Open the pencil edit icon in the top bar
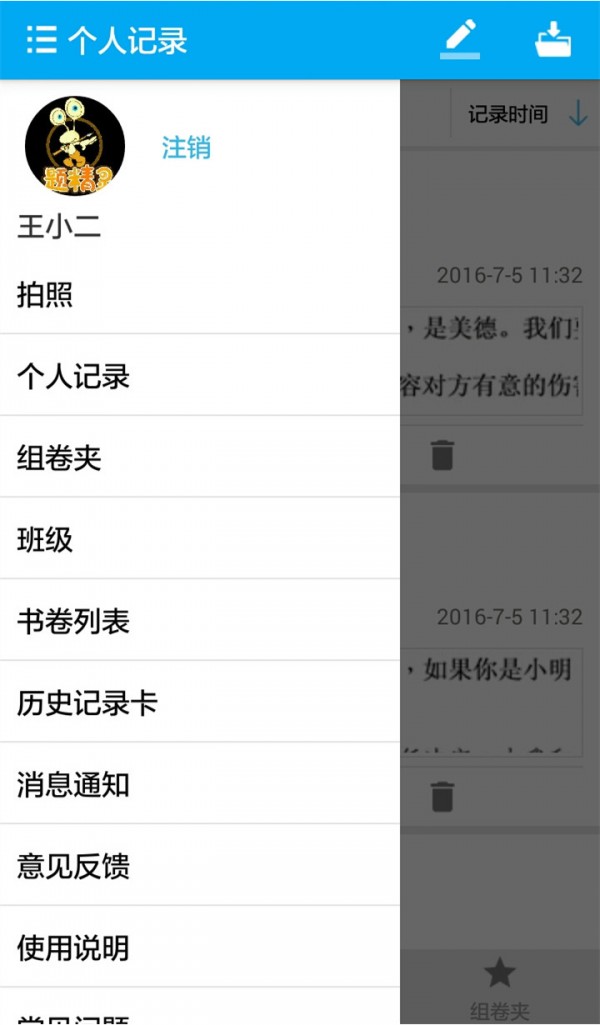 pyautogui.click(x=459, y=40)
